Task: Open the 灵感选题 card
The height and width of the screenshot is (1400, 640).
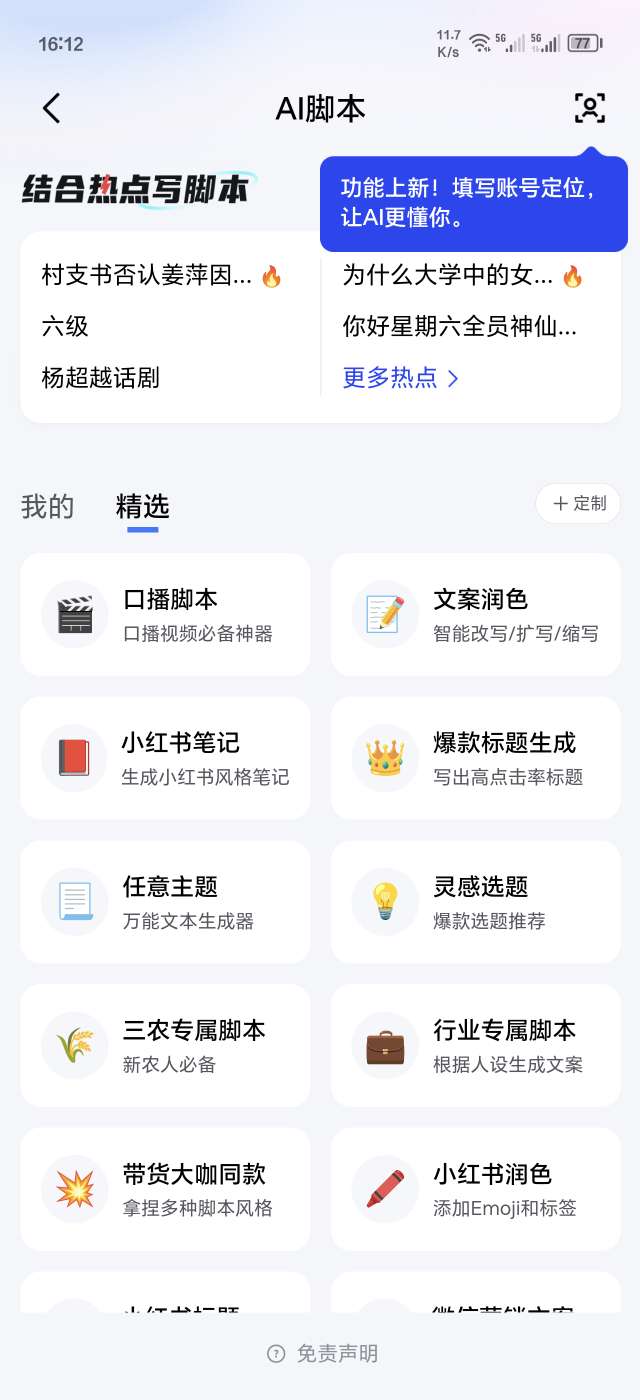Action: coord(475,901)
